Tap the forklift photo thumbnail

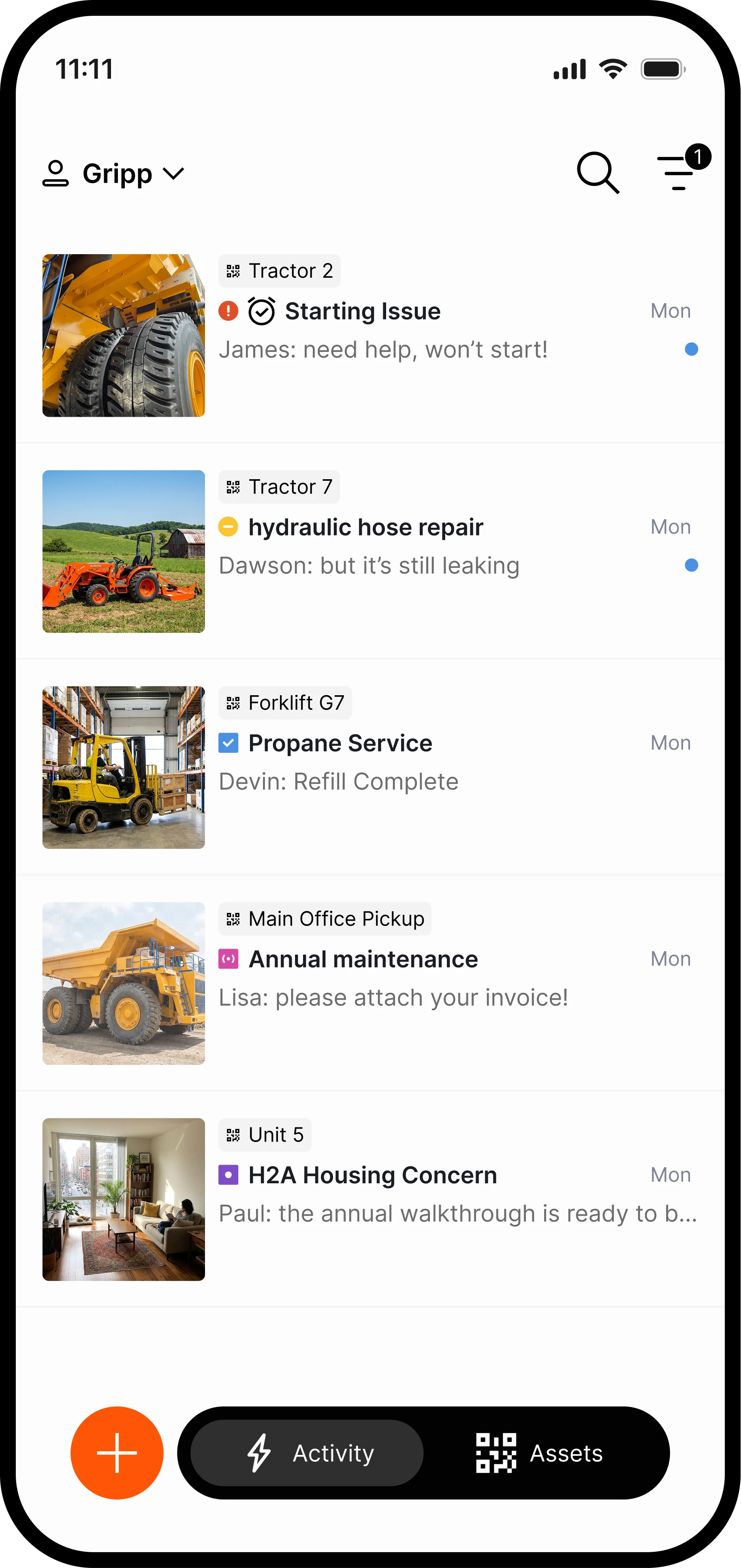[123, 766]
